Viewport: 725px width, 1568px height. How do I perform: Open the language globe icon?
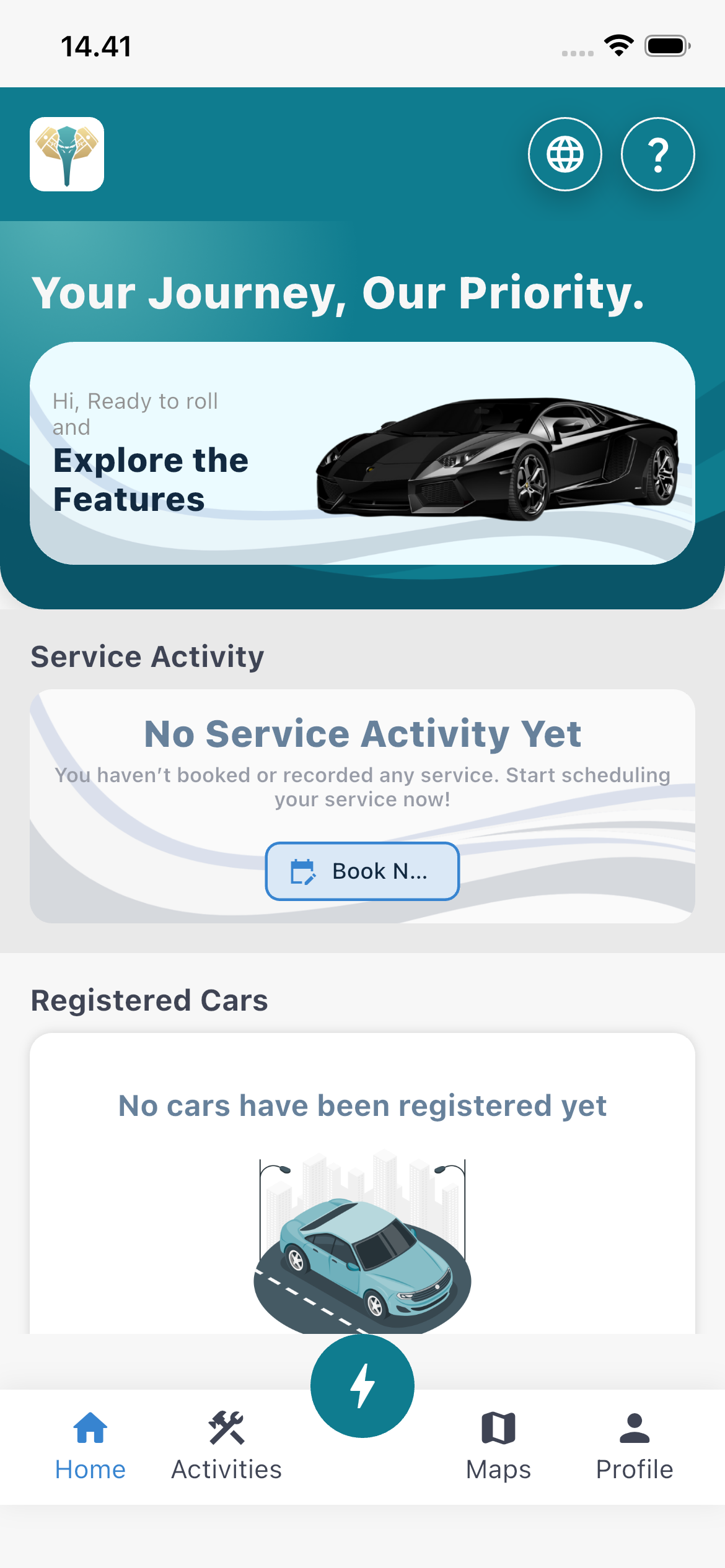565,154
